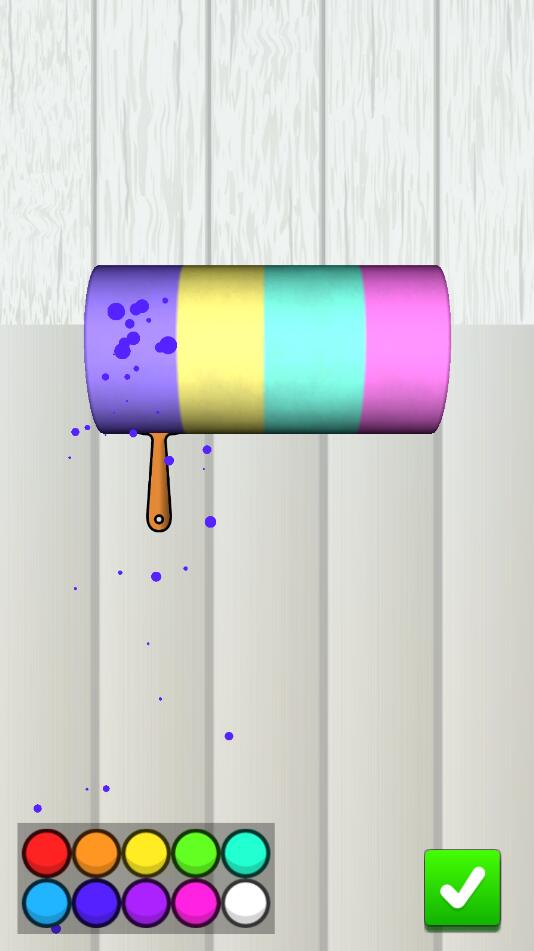534x951 pixels.
Task: Confirm with the green checkmark button
Action: 462,889
